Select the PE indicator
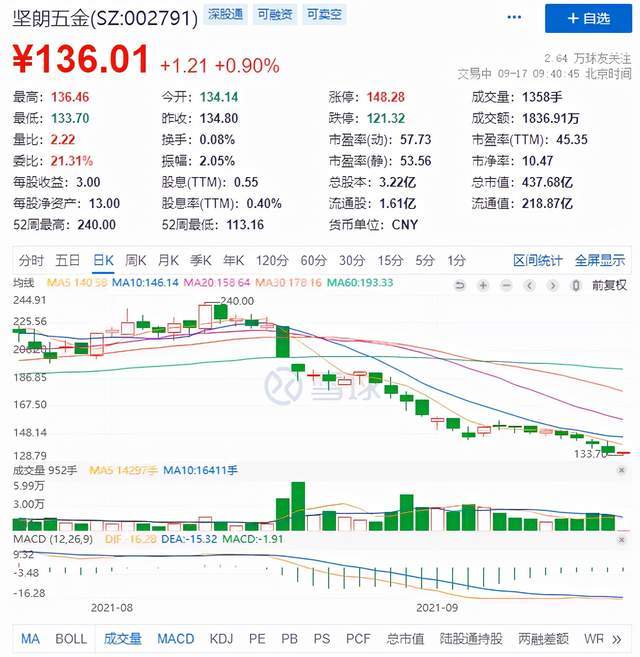 click(257, 638)
